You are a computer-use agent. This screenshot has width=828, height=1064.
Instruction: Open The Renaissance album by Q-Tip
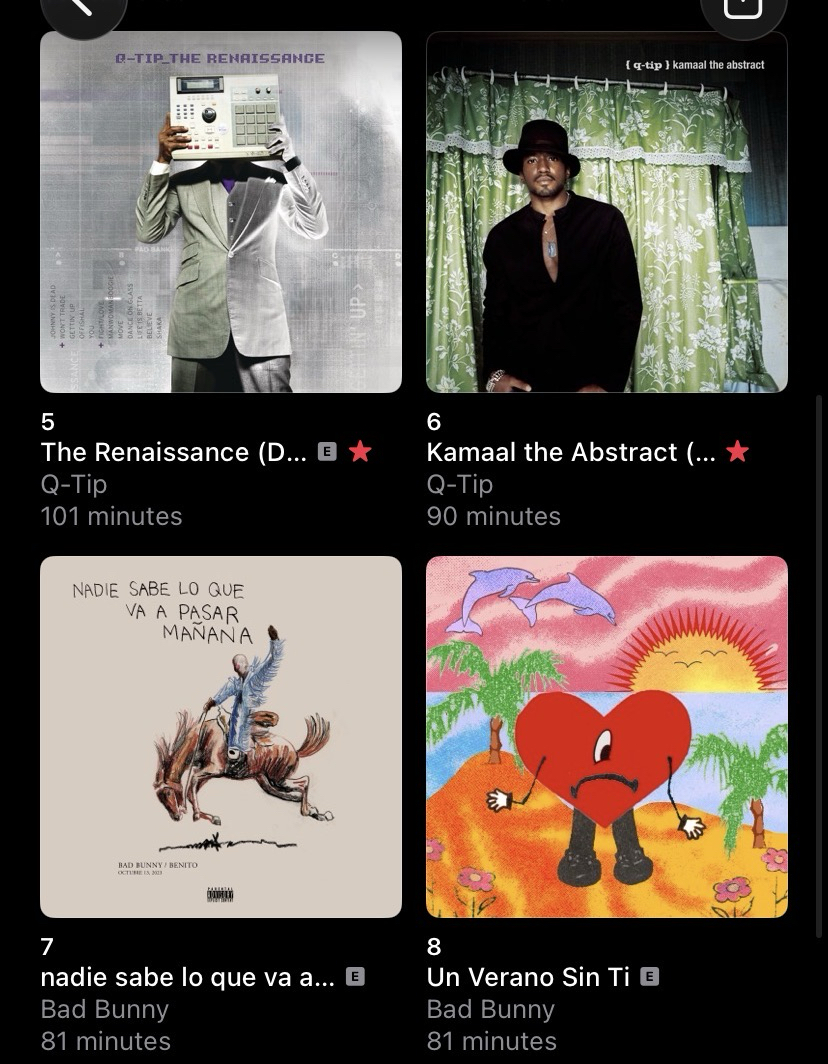(221, 212)
